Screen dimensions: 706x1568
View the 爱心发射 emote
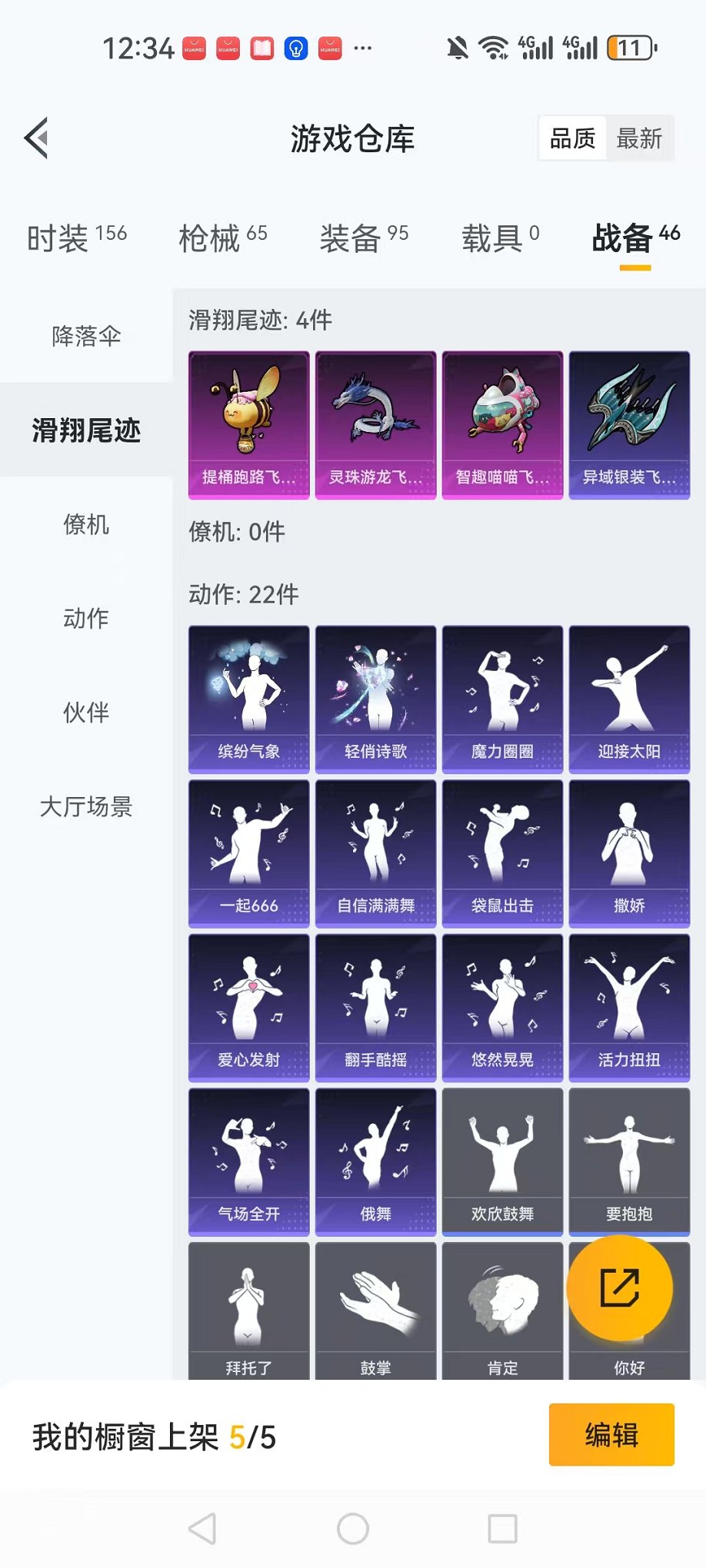click(x=248, y=1008)
